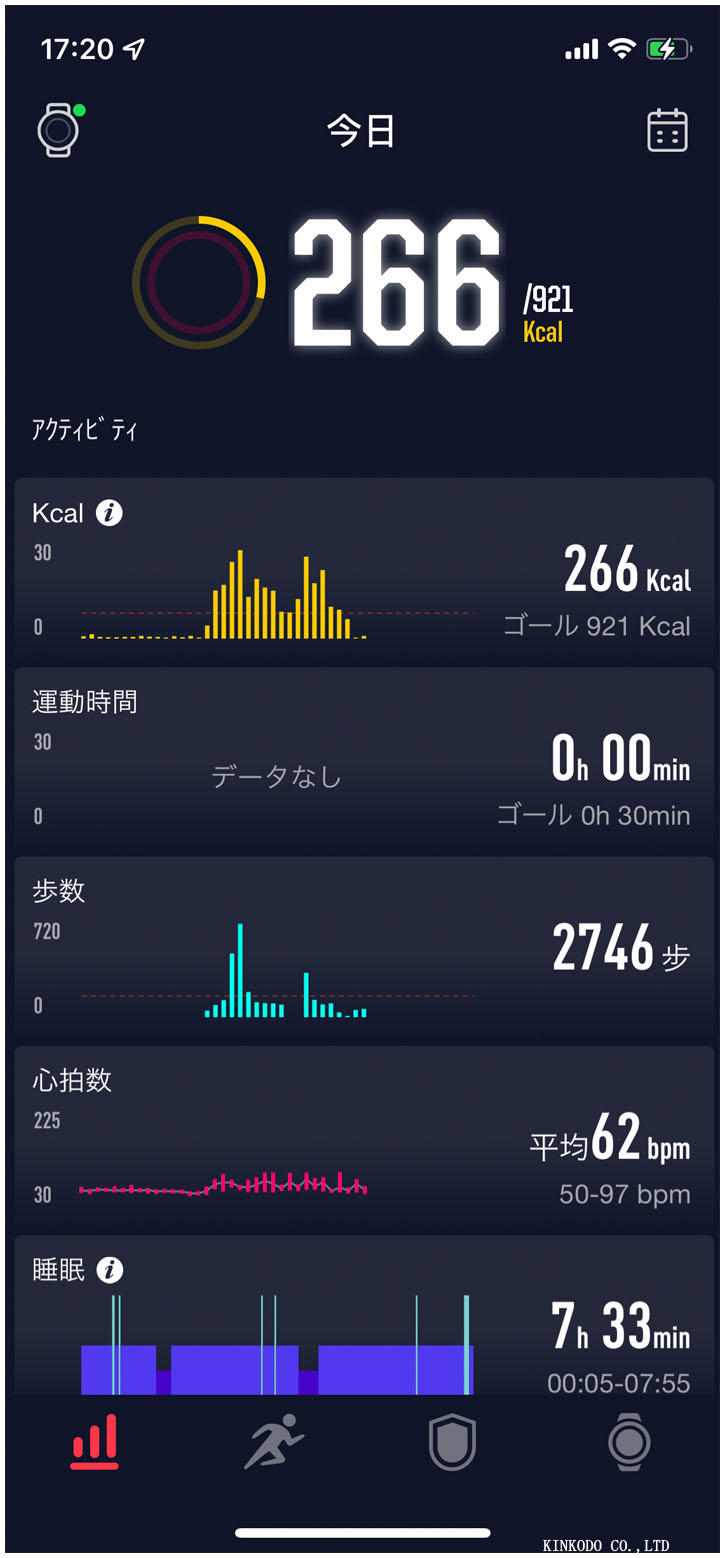This screenshot has width=725, height=1558.
Task: Open the calendar icon at top right
Action: pos(667,130)
